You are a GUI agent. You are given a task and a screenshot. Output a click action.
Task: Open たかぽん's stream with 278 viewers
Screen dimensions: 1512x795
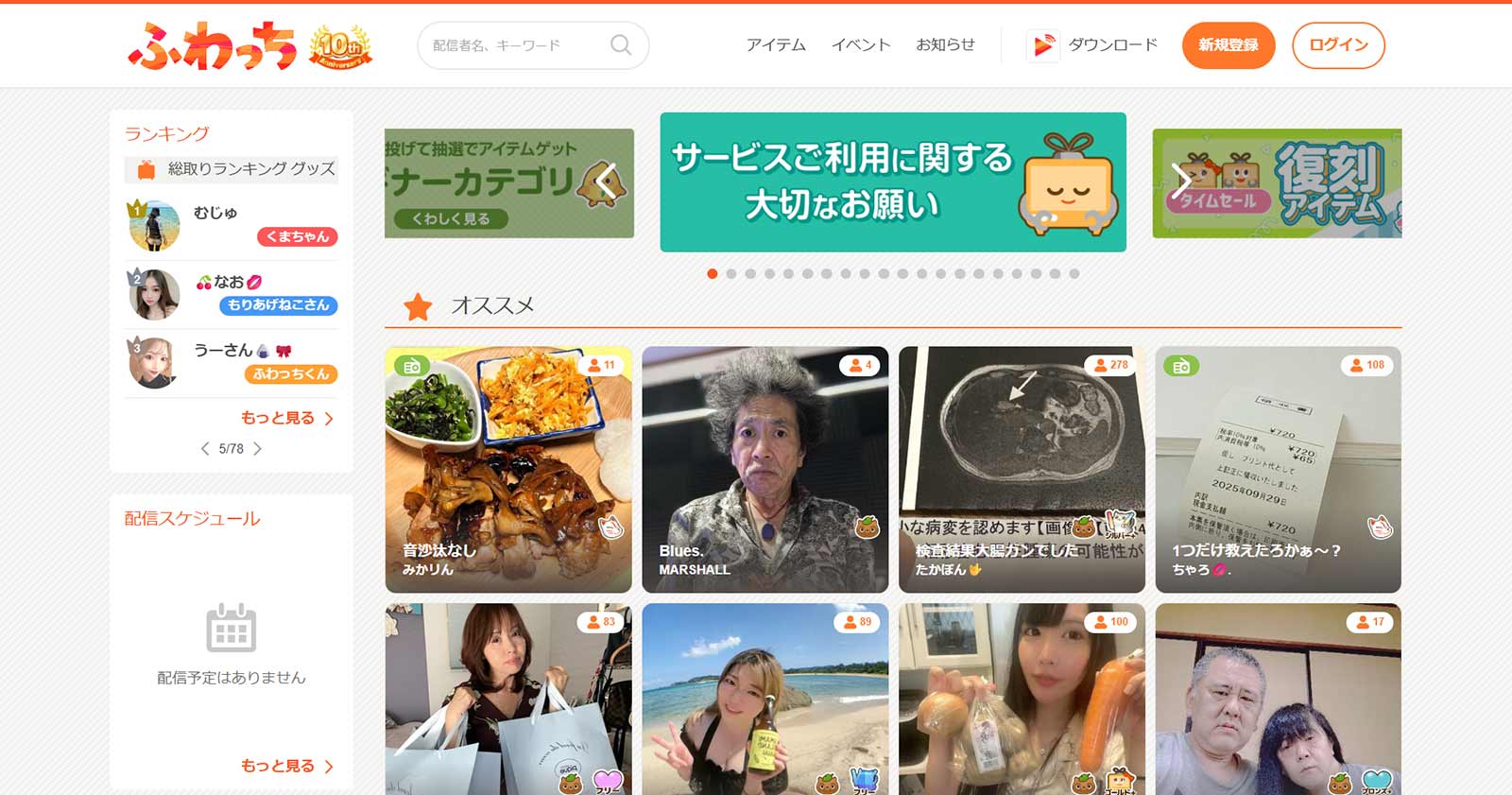[1022, 469]
